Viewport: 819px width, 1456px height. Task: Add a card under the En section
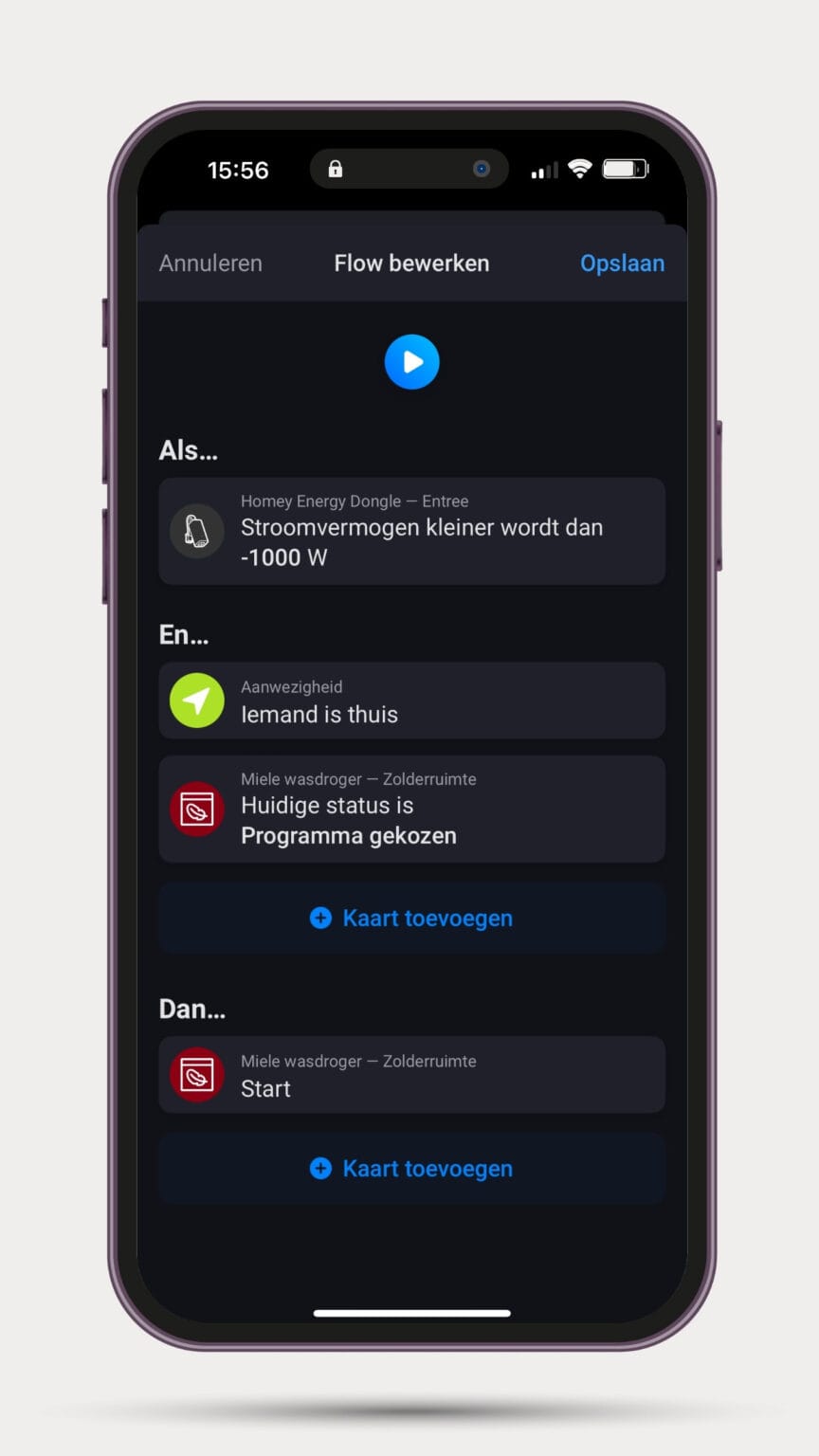(x=411, y=918)
